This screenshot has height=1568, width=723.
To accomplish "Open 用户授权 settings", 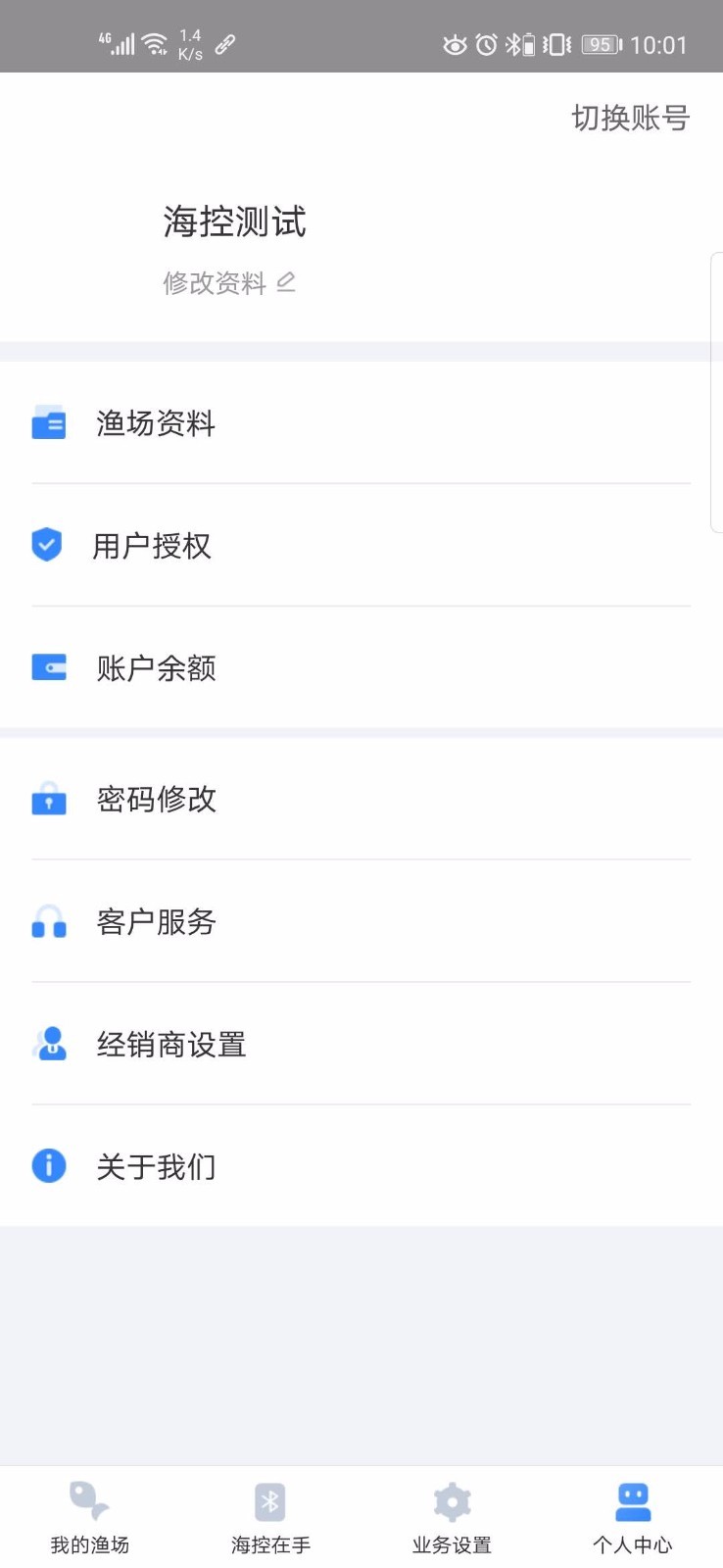I will (x=361, y=546).
